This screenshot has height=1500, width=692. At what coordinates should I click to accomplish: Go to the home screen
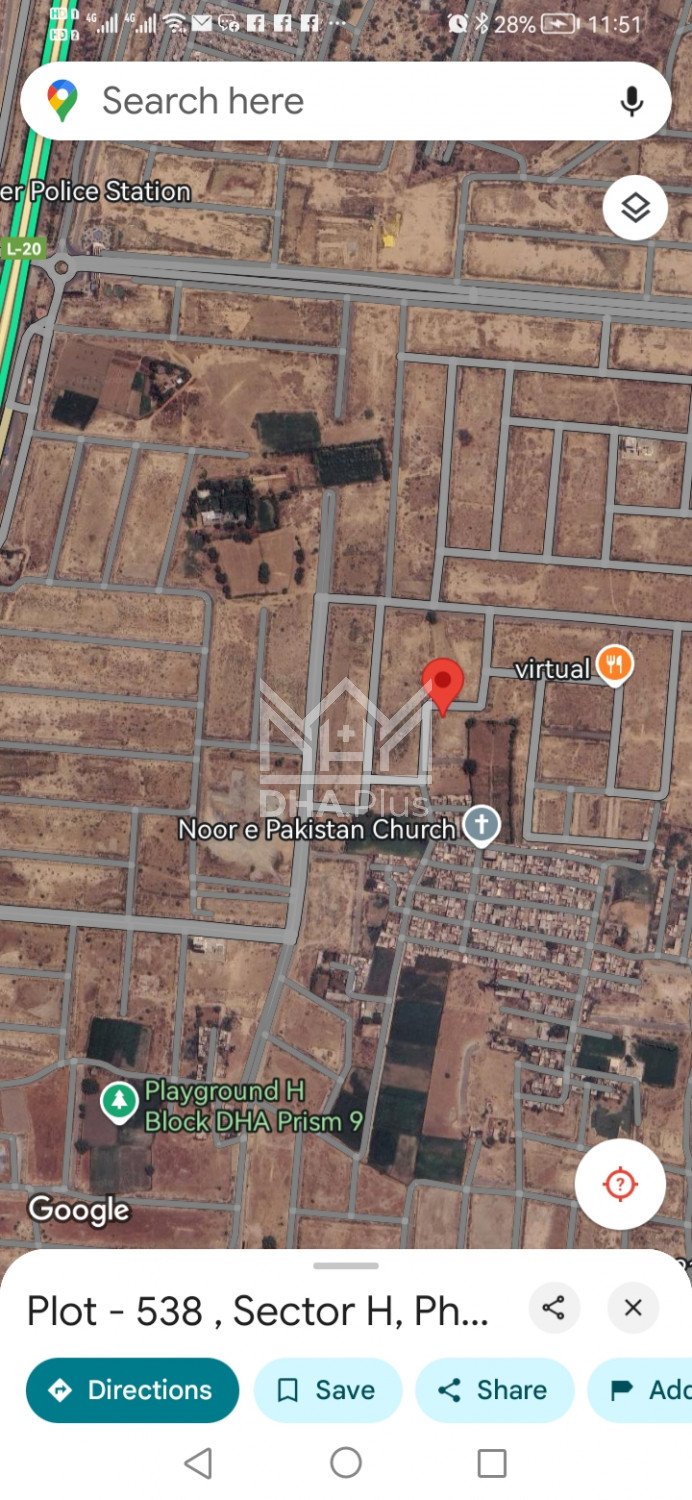click(346, 1464)
